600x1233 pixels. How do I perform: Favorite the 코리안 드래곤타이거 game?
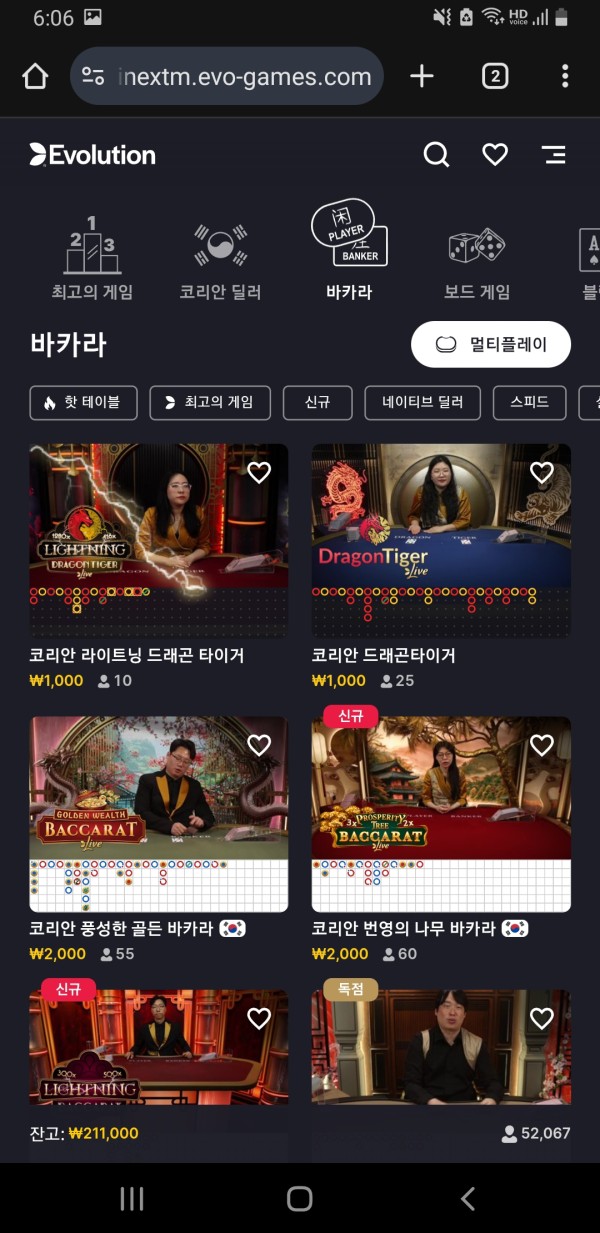[x=542, y=473]
